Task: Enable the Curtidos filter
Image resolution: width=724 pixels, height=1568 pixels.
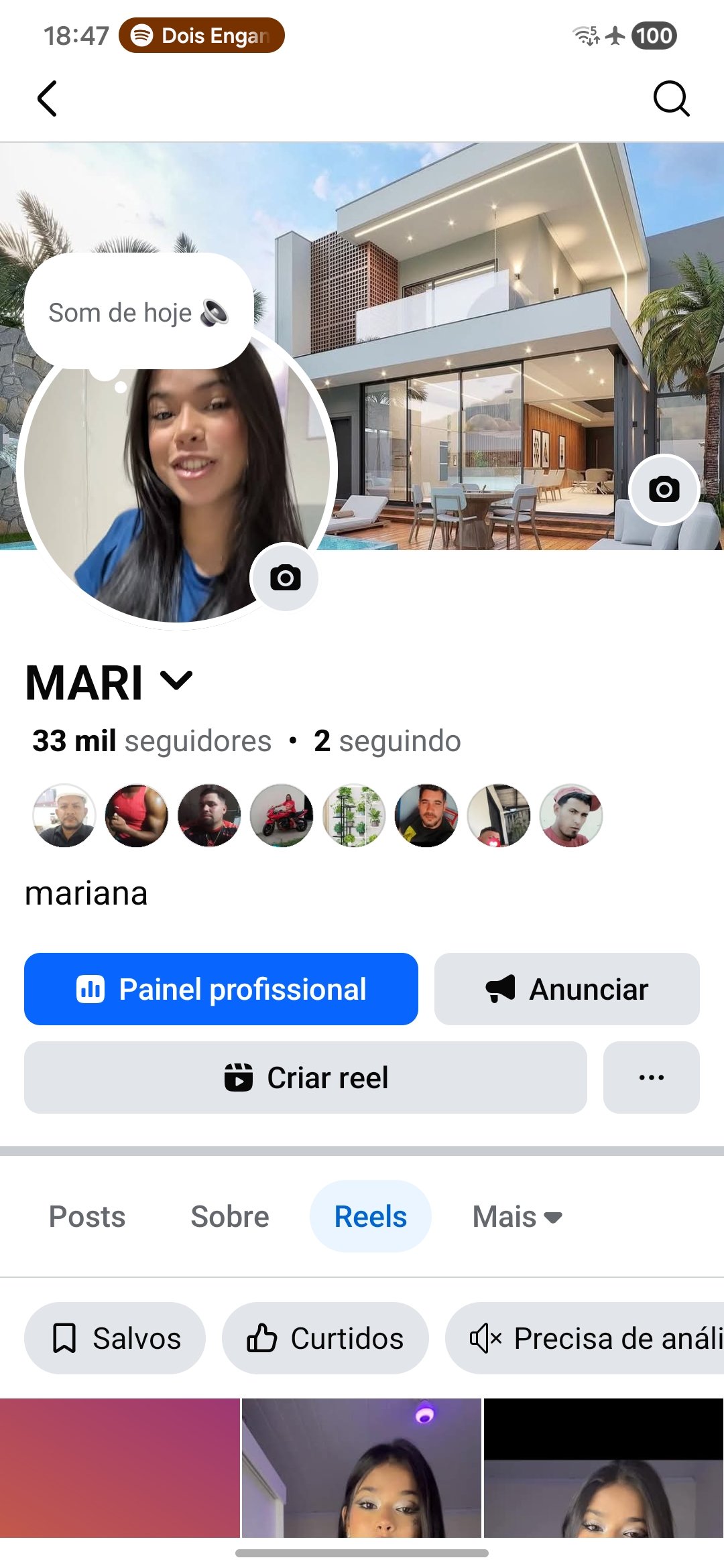Action: [324, 1337]
